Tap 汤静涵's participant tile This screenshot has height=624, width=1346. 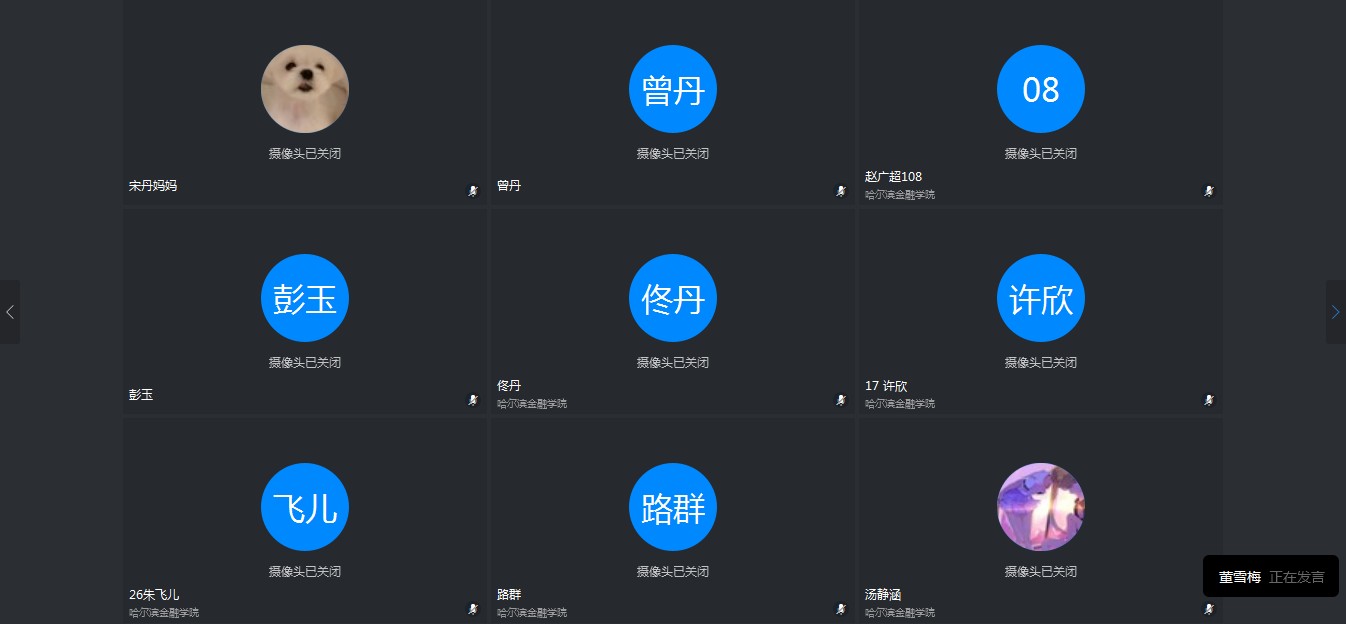coord(1040,520)
